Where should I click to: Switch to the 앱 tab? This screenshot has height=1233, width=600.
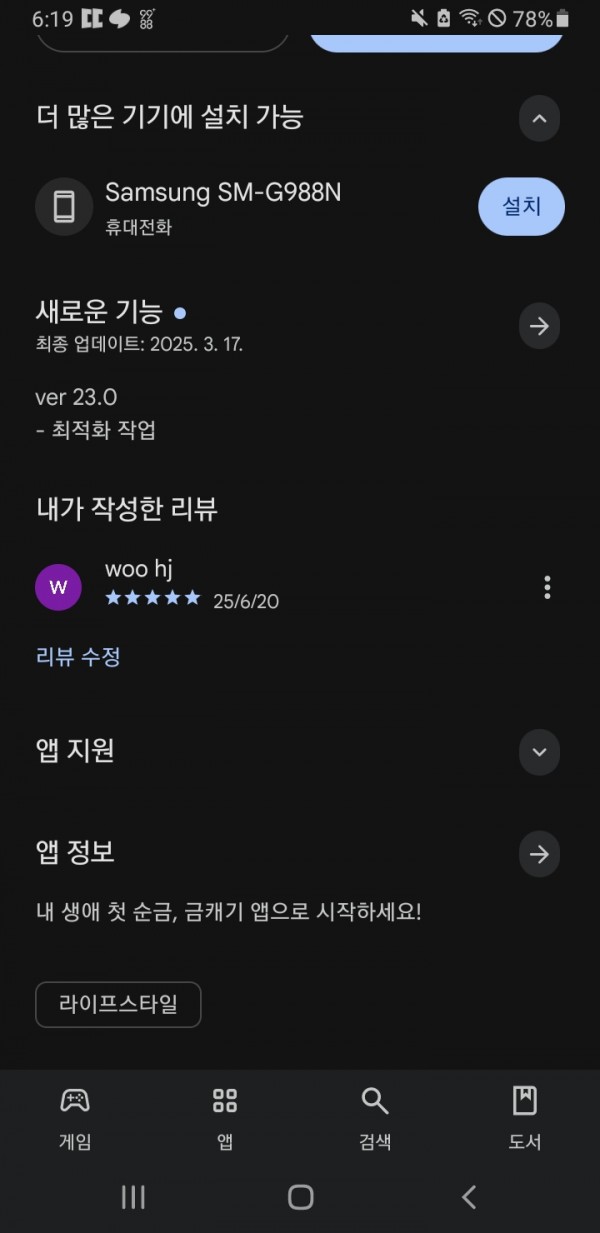coord(225,1119)
